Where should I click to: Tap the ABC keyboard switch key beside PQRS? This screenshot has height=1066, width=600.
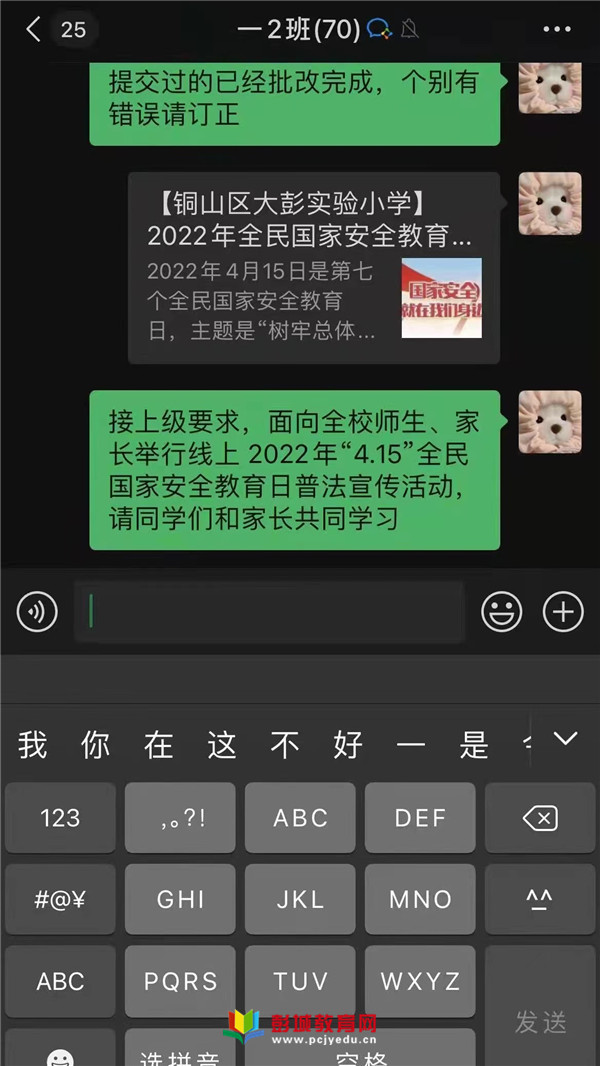coord(60,981)
